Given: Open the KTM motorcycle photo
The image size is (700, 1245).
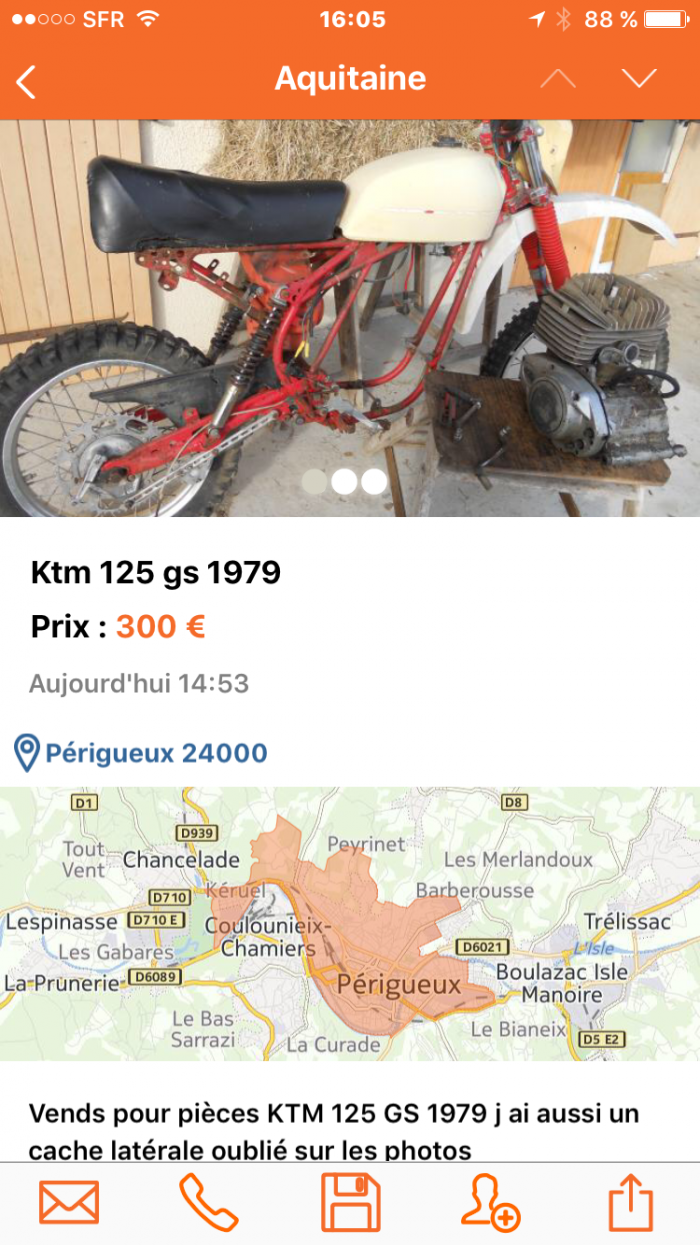Looking at the screenshot, I should (x=350, y=318).
